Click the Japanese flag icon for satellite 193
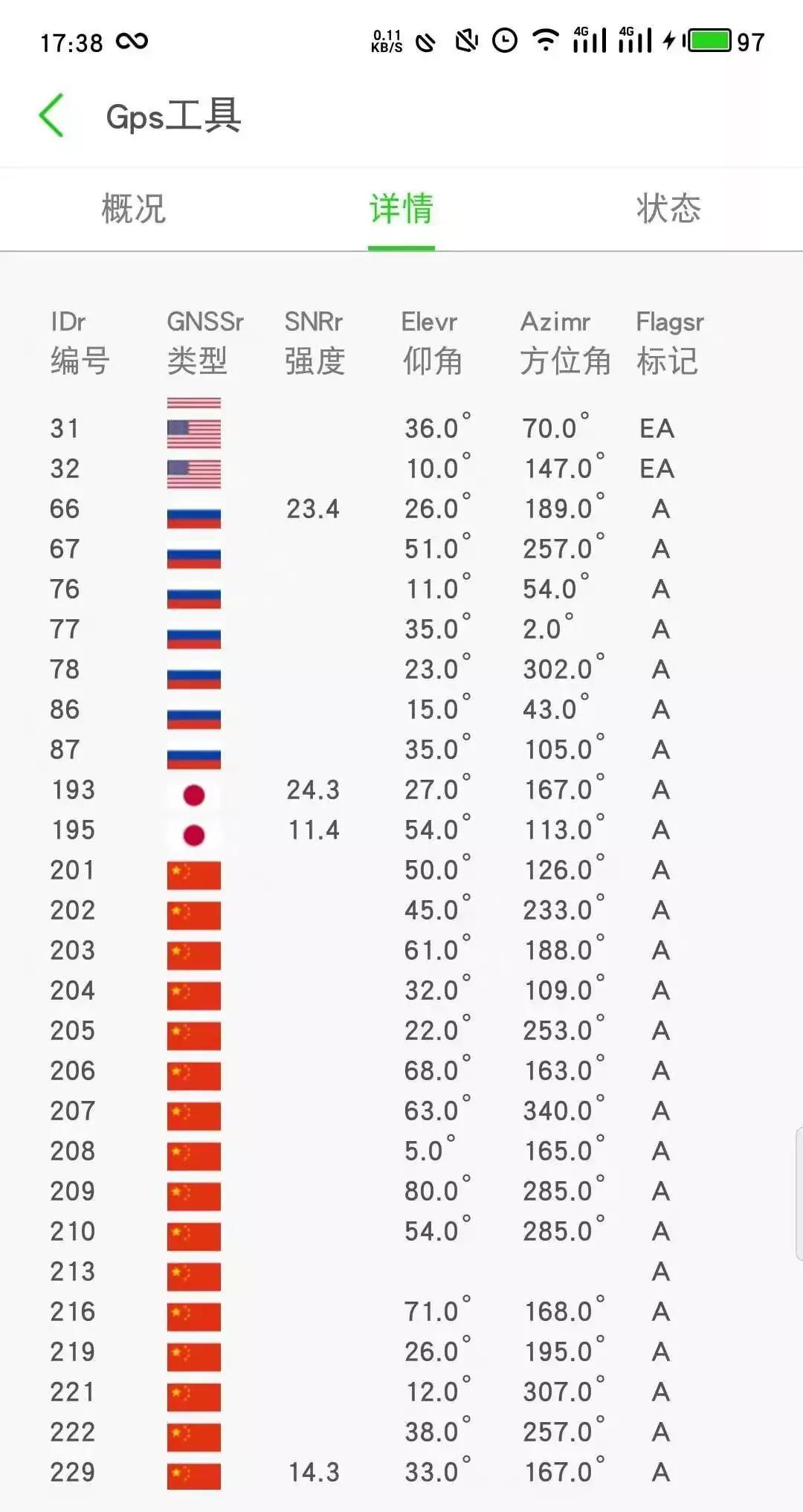The width and height of the screenshot is (803, 1512). pos(195,797)
